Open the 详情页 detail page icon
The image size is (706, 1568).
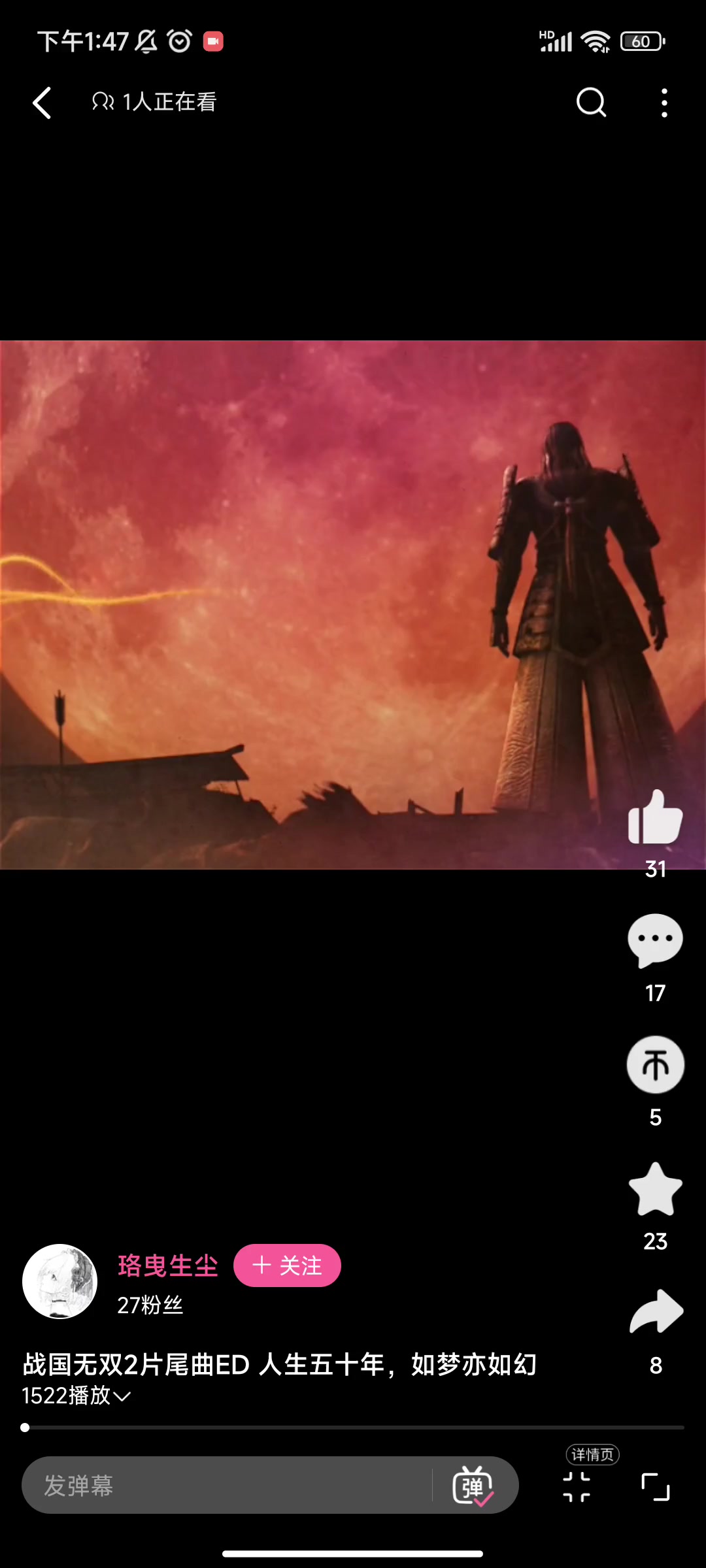coord(577,1486)
